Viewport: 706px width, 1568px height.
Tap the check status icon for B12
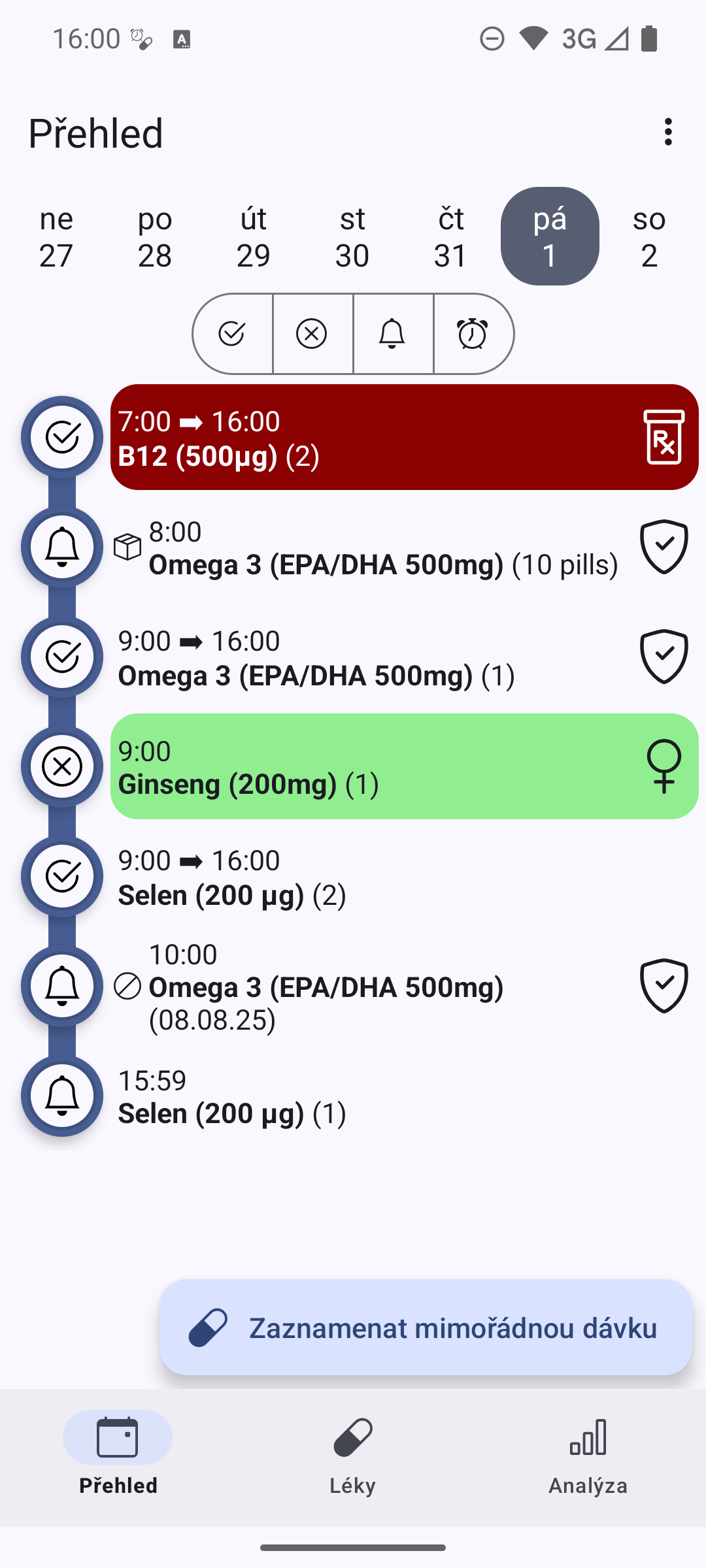(62, 437)
